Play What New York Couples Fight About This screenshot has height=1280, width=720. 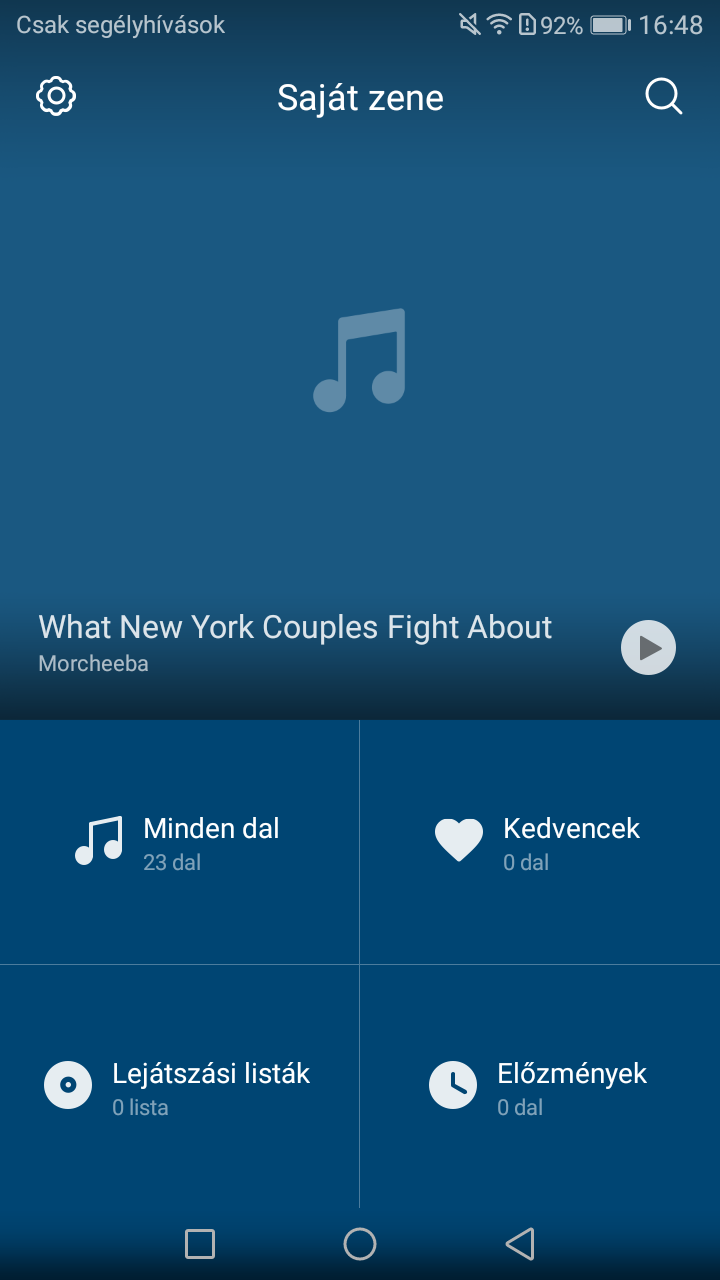(648, 648)
